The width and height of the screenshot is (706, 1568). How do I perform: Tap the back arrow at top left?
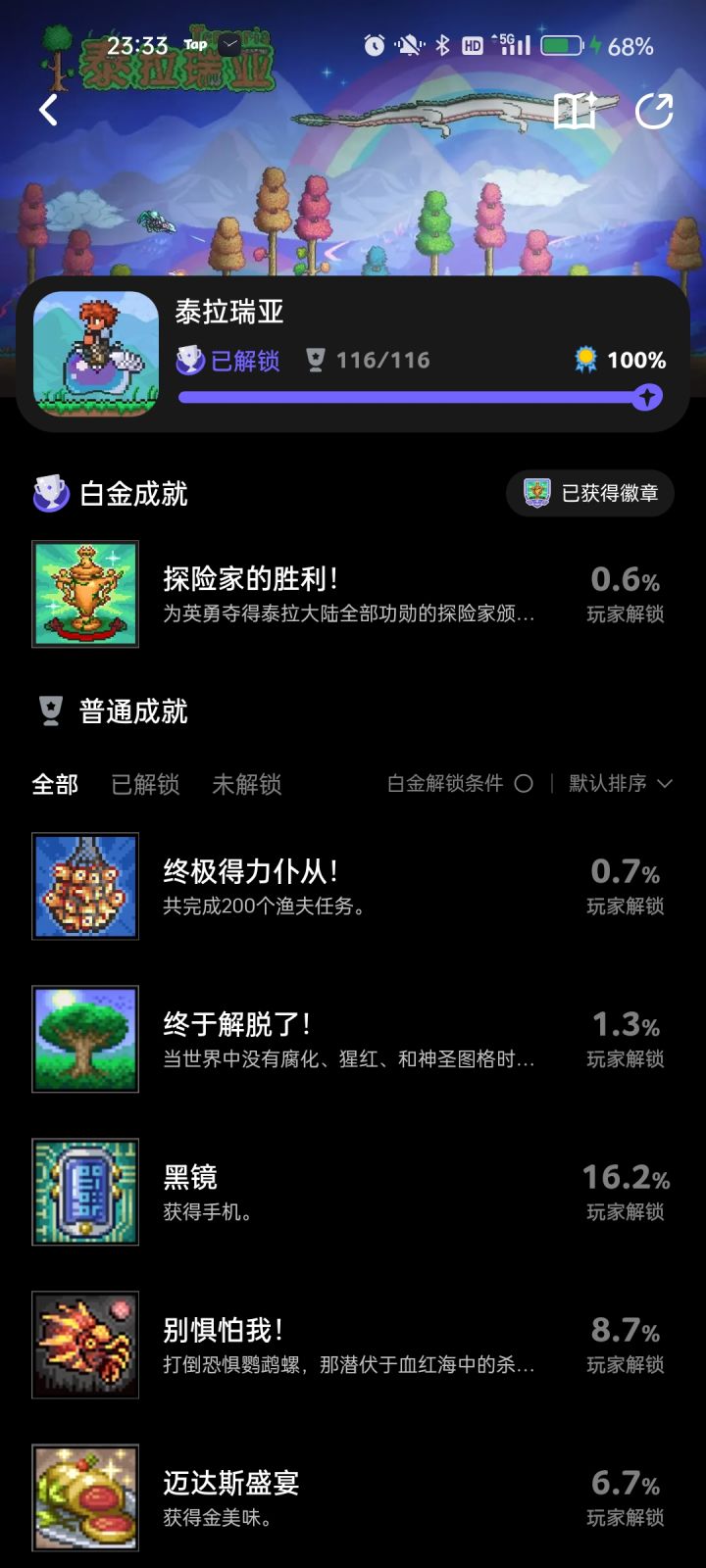point(47,110)
